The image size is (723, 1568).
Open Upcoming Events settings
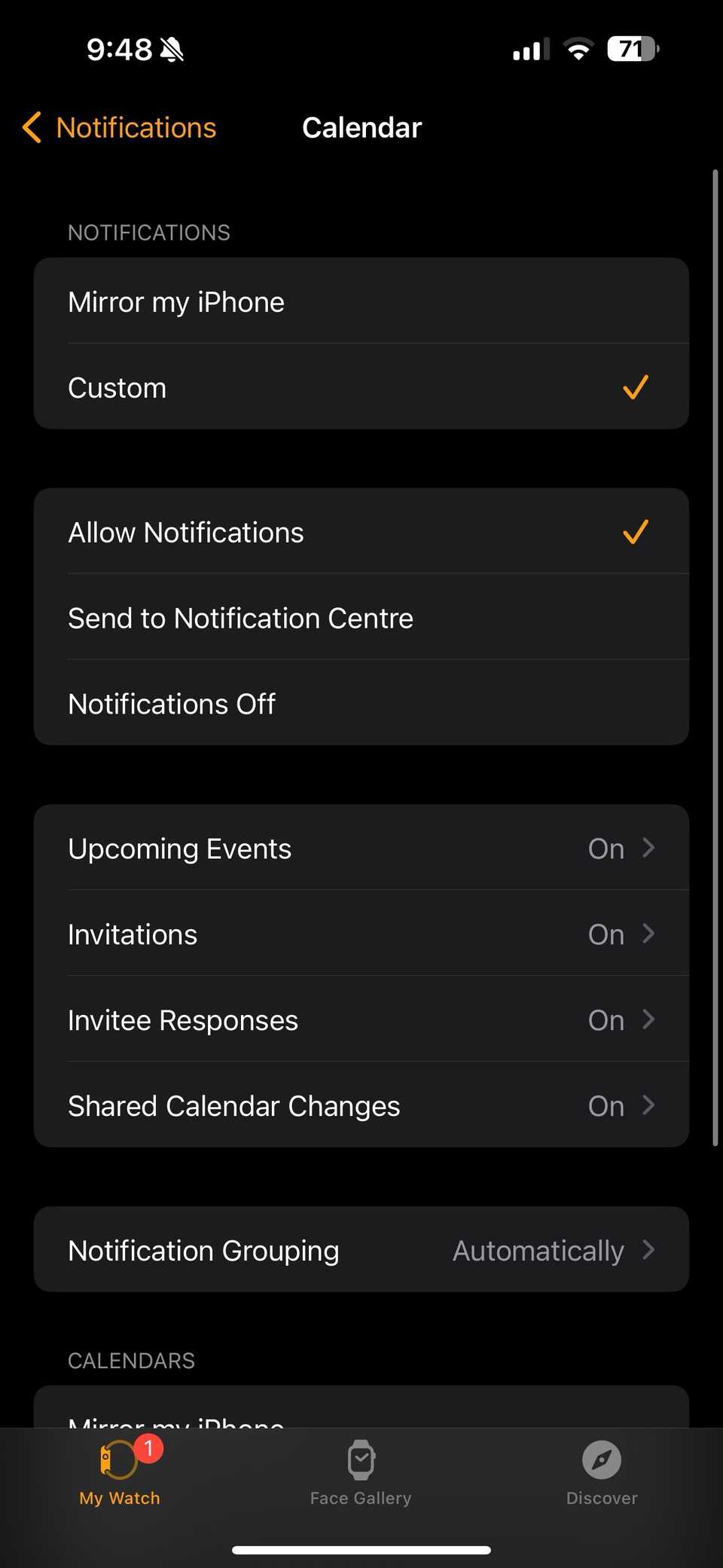coord(361,848)
